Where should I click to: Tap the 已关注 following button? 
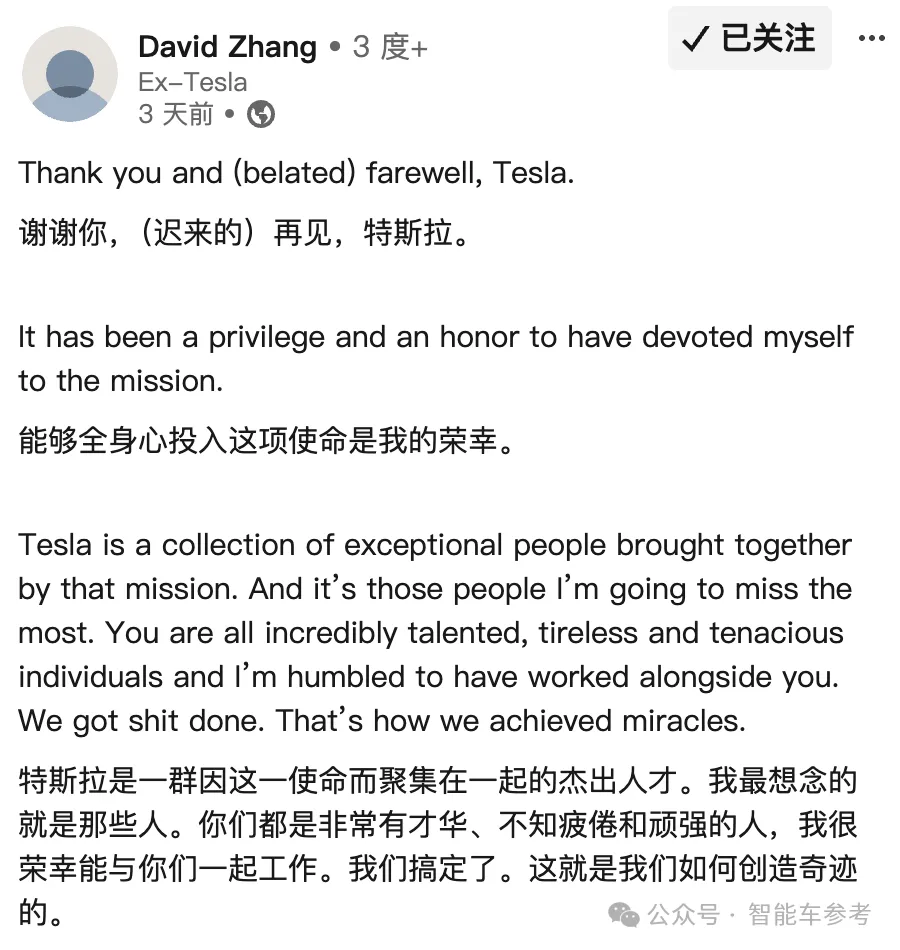click(x=749, y=39)
